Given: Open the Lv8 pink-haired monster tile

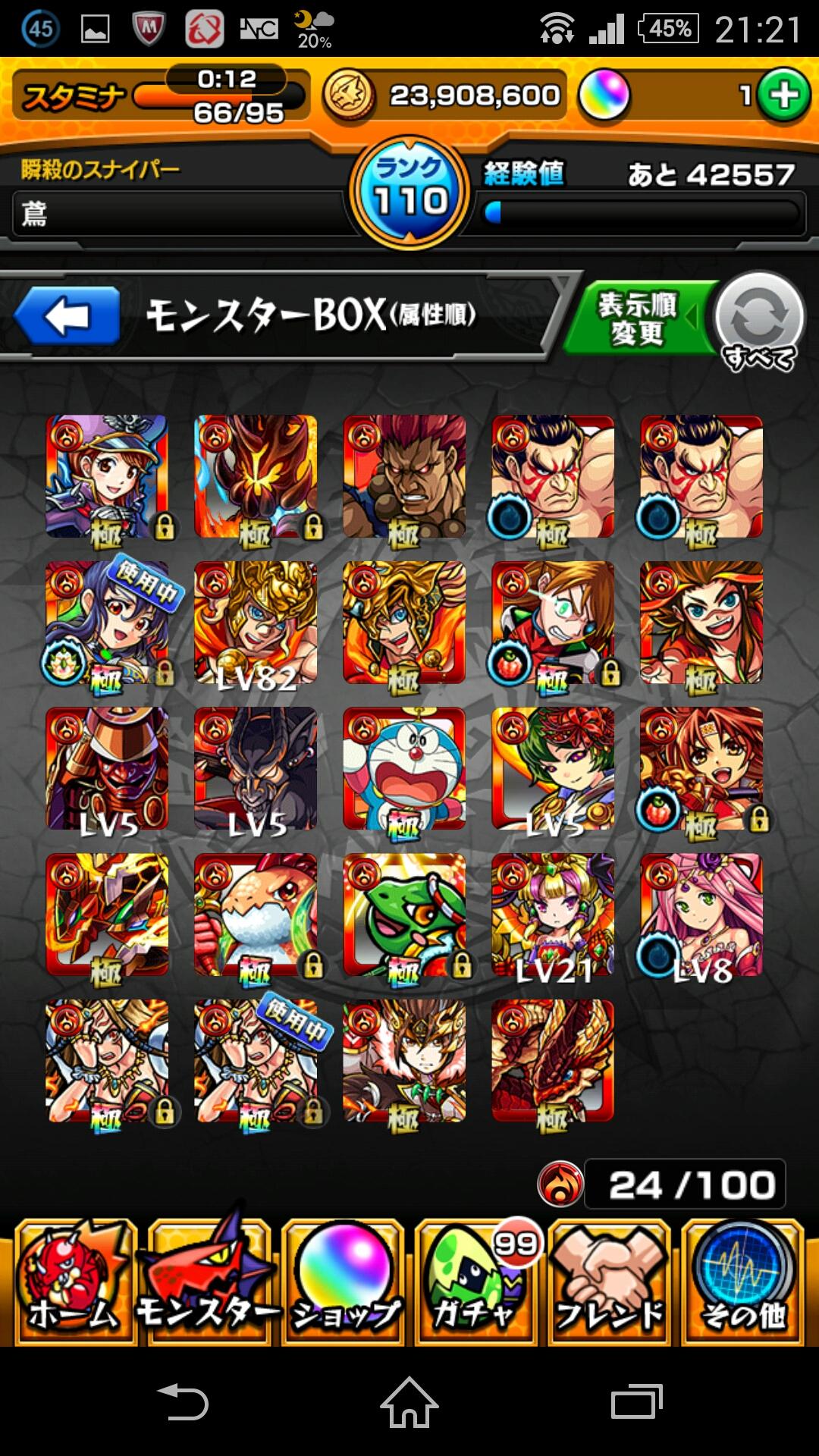Looking at the screenshot, I should [x=701, y=915].
